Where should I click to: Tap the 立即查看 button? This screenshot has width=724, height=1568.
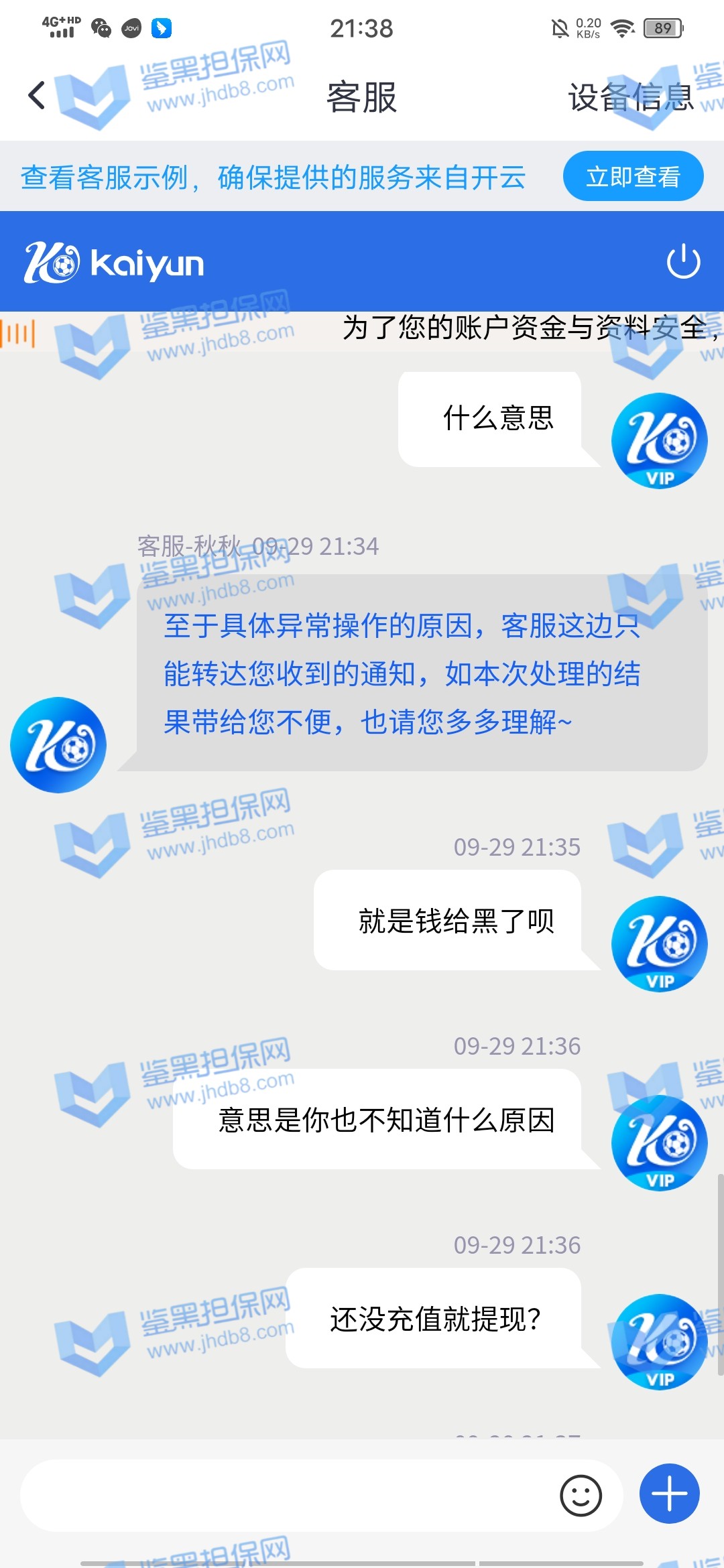(633, 177)
